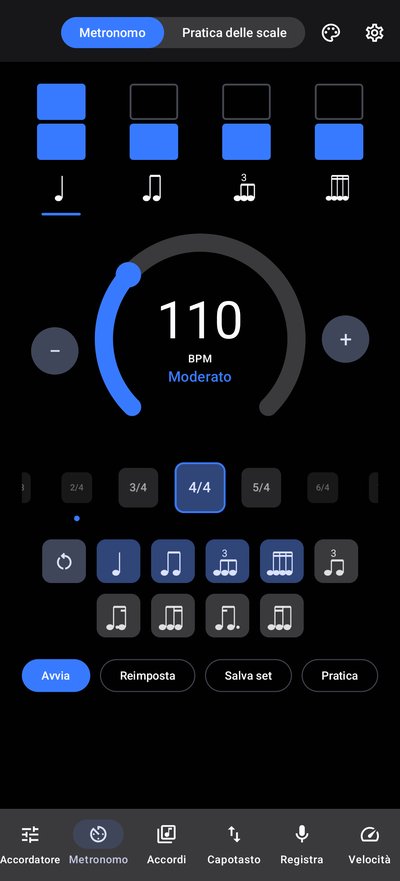The height and width of the screenshot is (881, 400).
Task: Go to the Velocità tab
Action: tap(369, 844)
